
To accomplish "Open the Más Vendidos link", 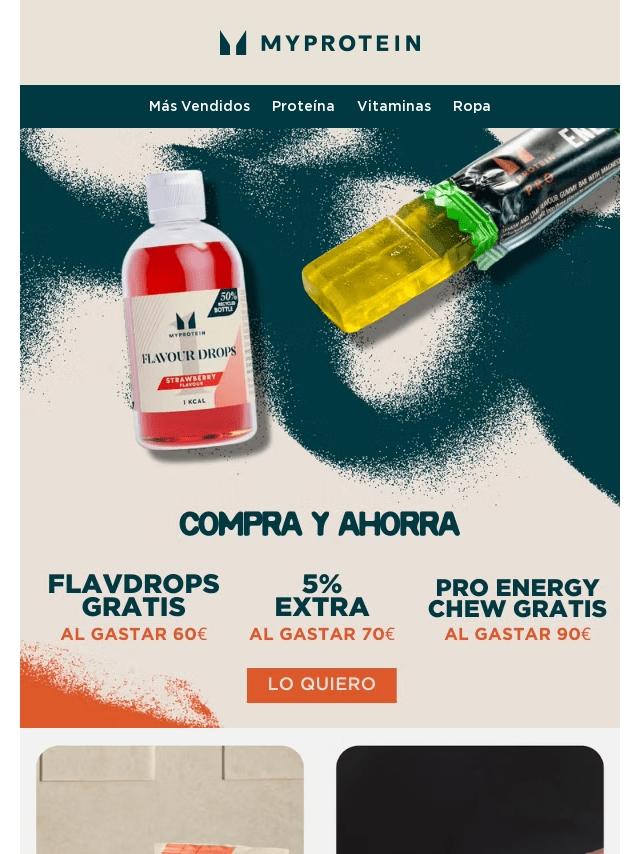I will click(x=199, y=106).
